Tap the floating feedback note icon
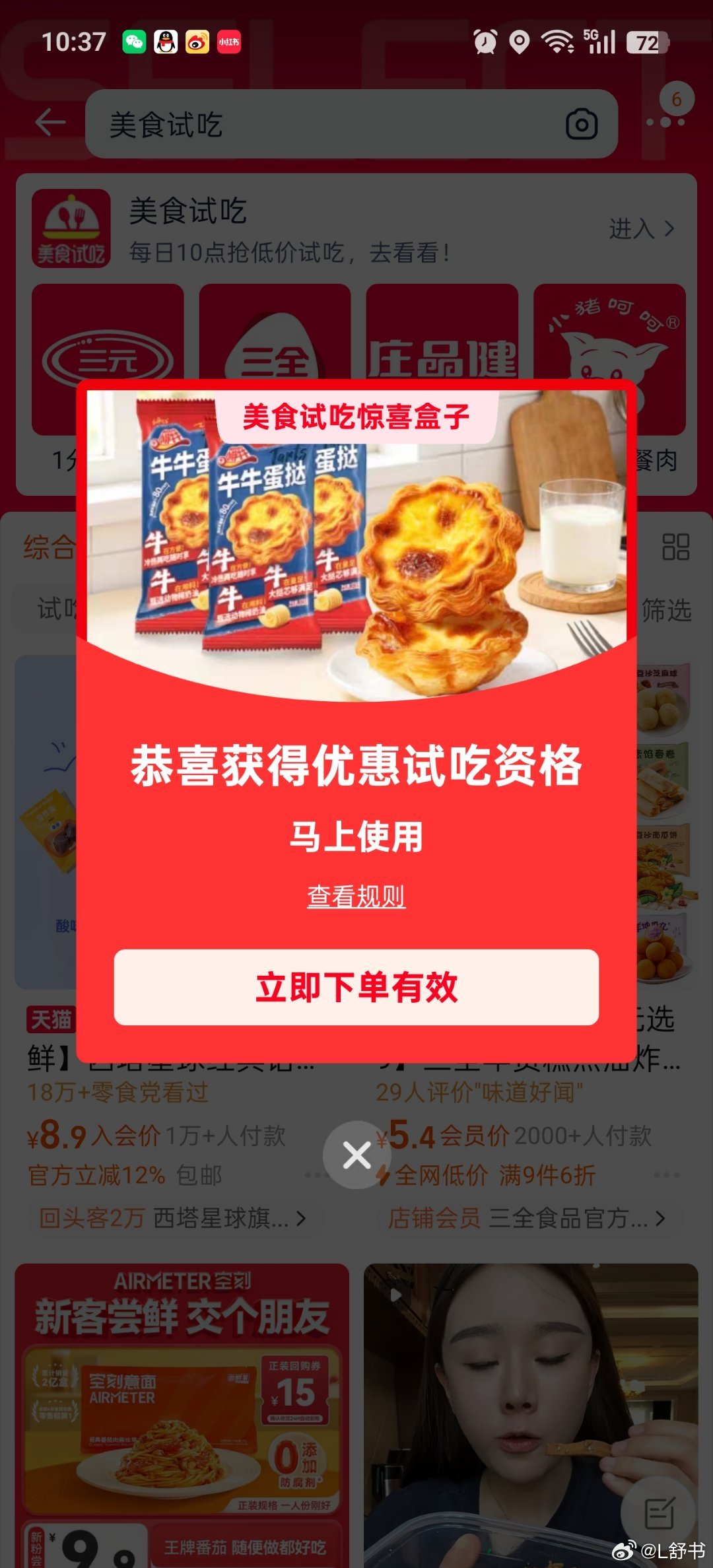The width and height of the screenshot is (713, 1568). pos(659,1512)
